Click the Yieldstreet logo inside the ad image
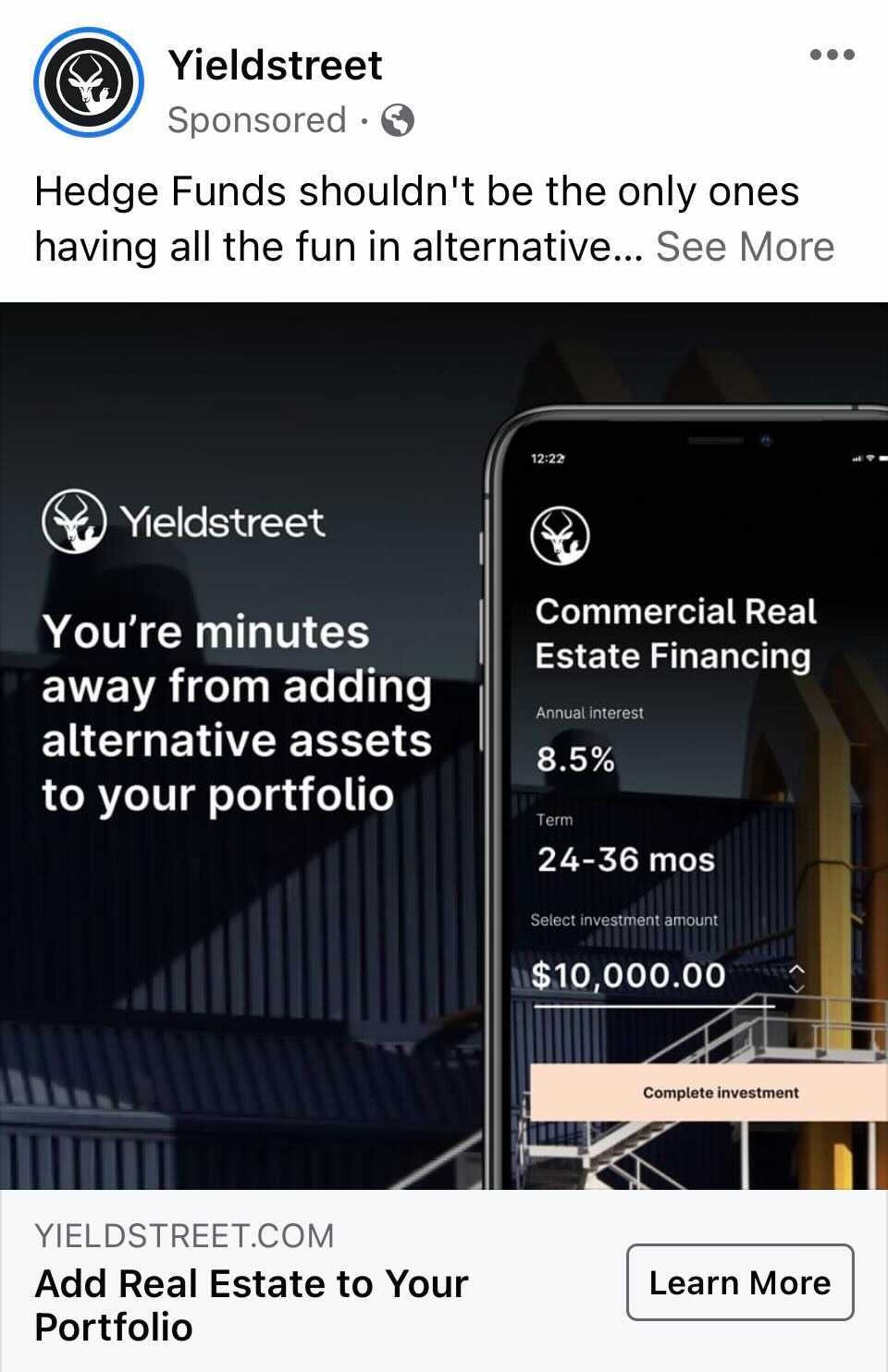888x1372 pixels. (185, 522)
